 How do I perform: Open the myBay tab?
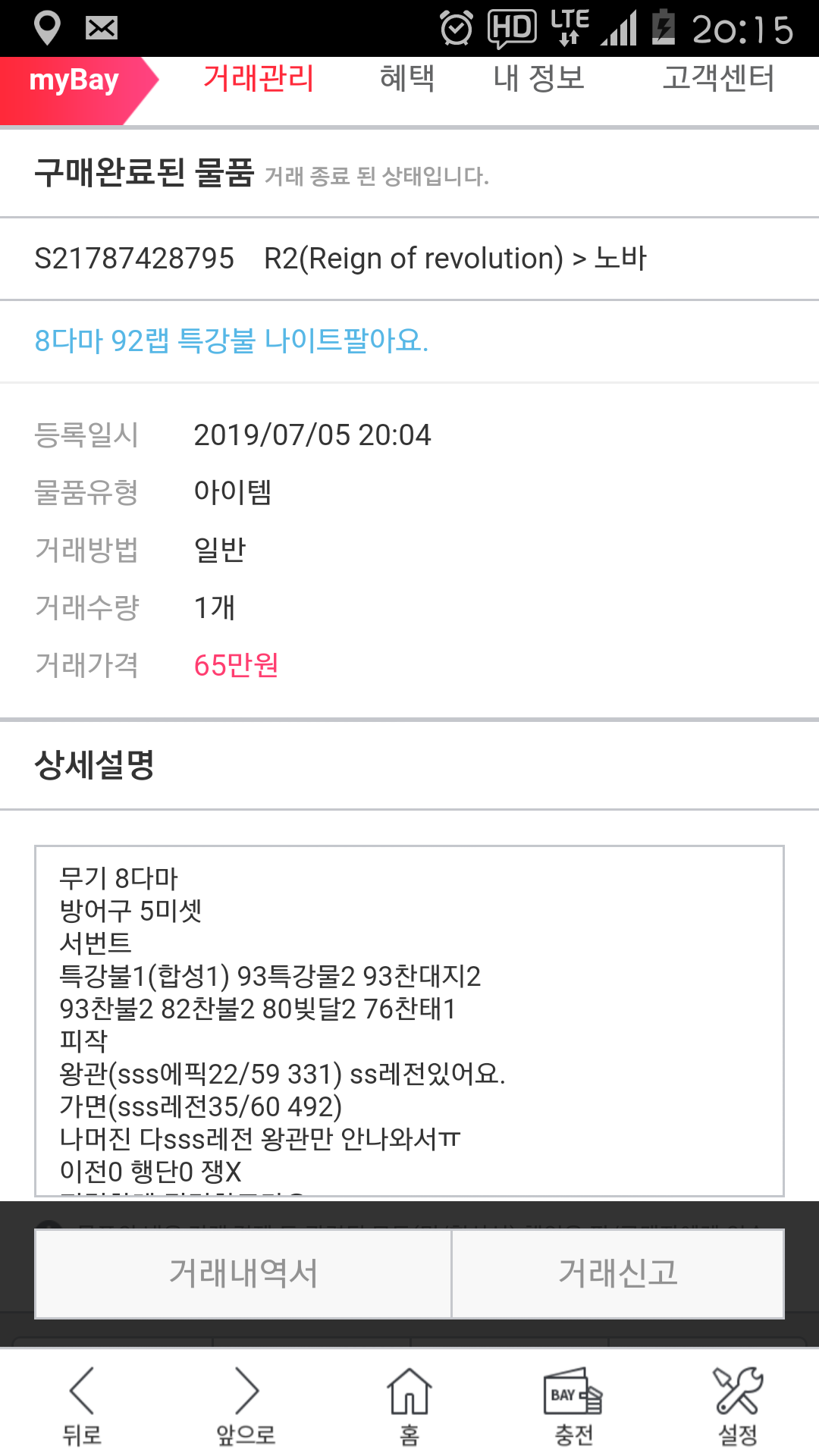[x=74, y=81]
